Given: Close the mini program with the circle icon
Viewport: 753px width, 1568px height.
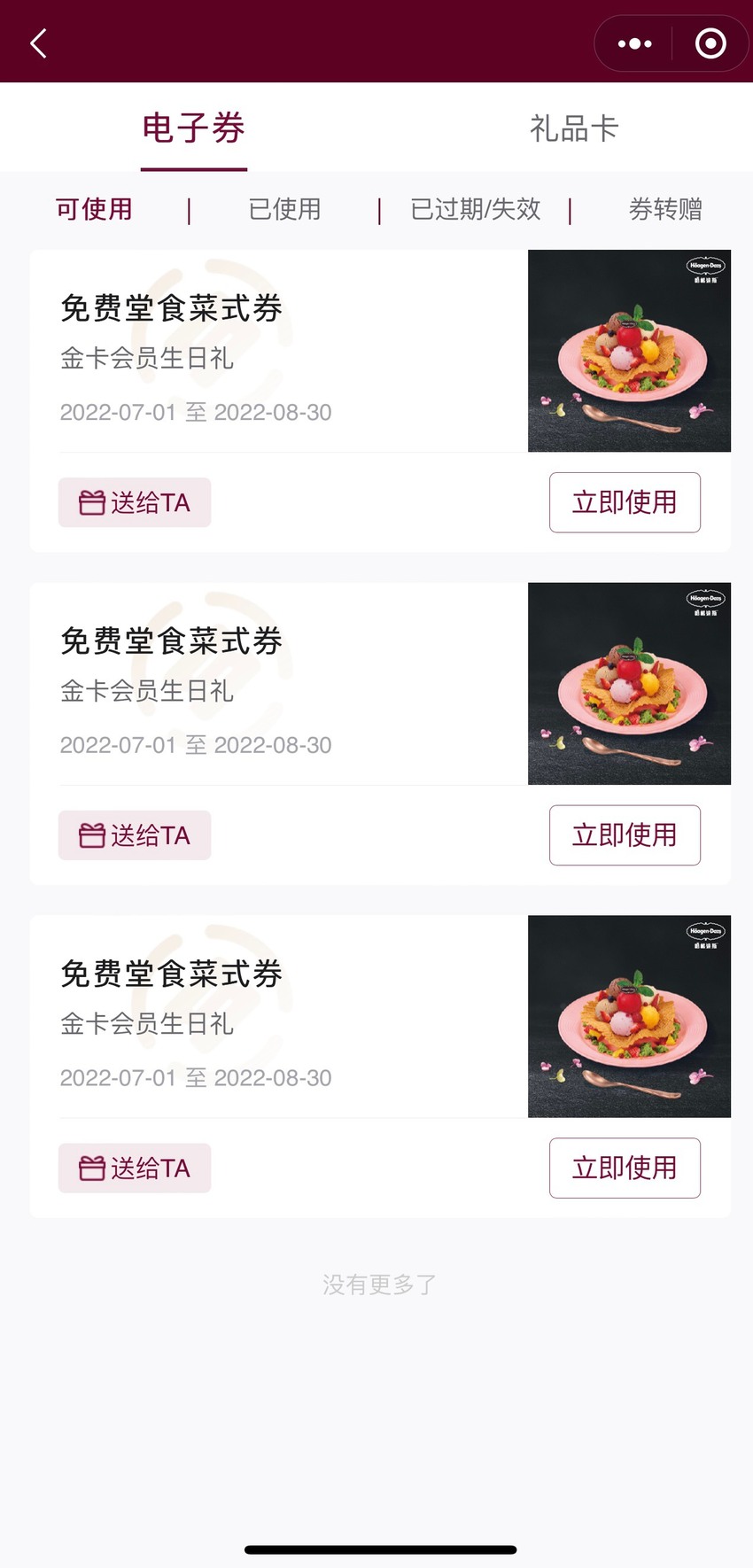Looking at the screenshot, I should click(710, 43).
